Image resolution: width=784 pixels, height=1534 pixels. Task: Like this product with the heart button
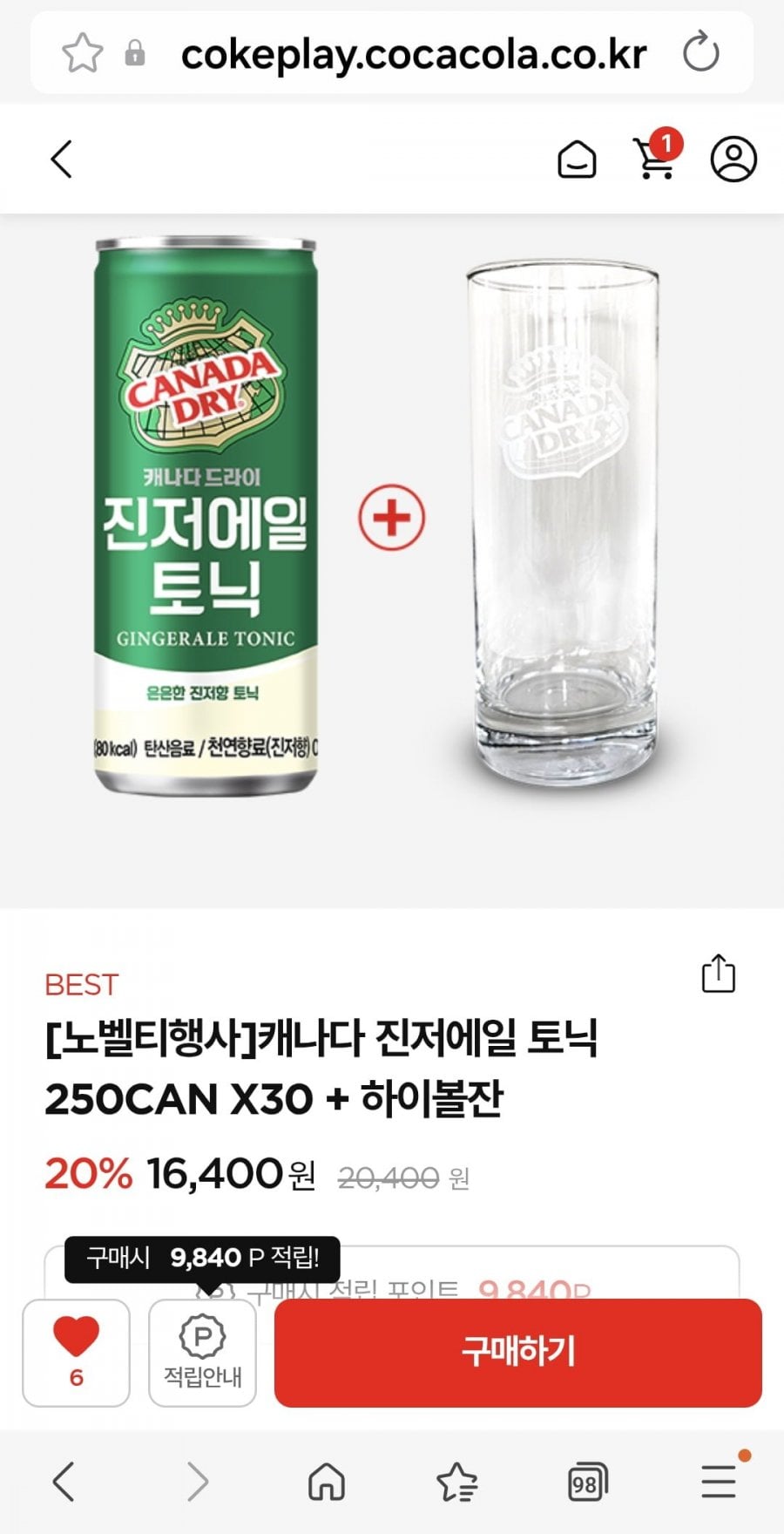[76, 1352]
